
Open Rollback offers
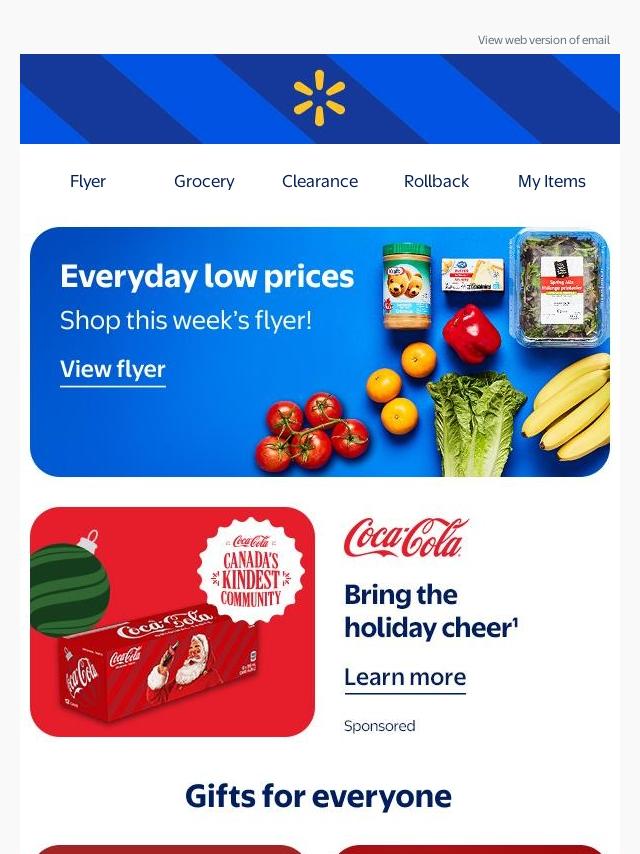(436, 181)
